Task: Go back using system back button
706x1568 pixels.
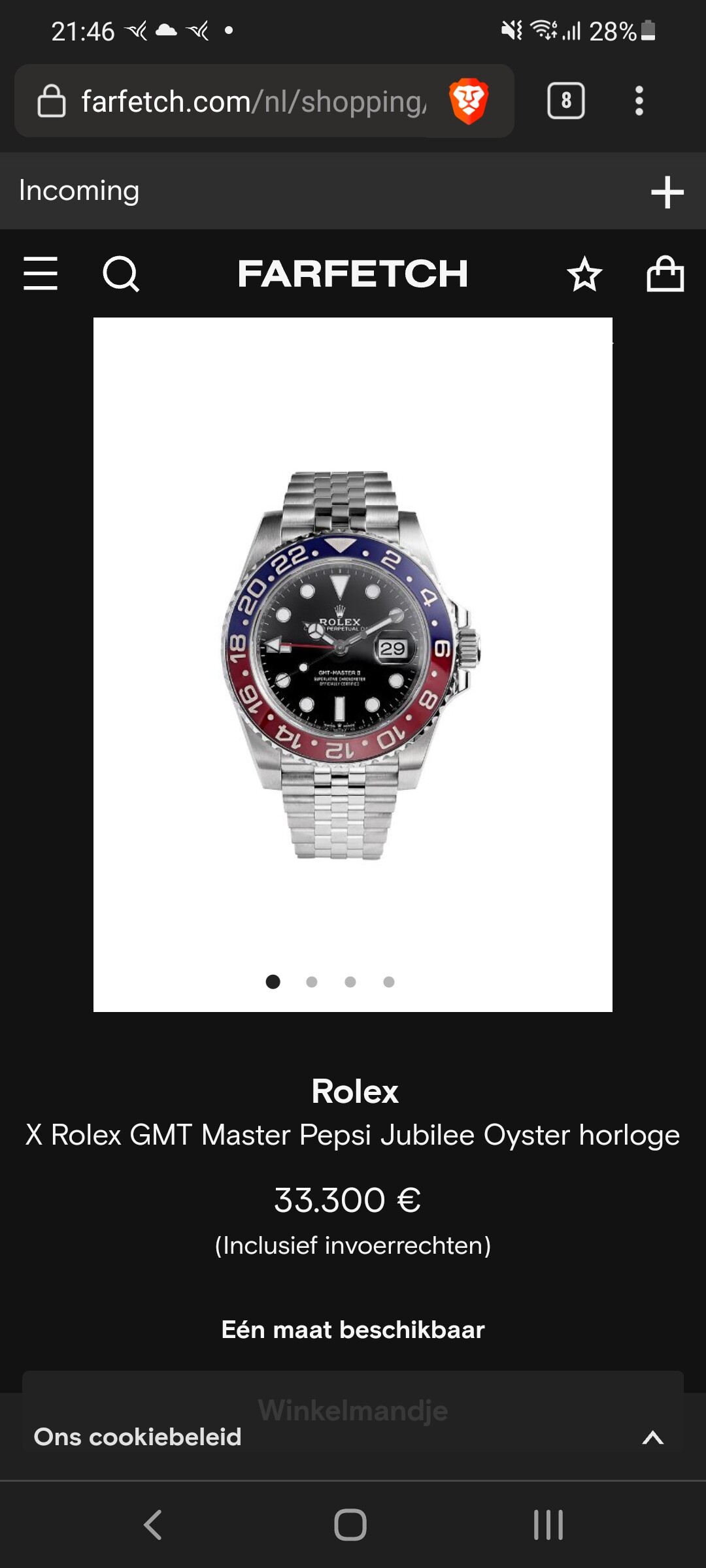Action: [x=153, y=1525]
